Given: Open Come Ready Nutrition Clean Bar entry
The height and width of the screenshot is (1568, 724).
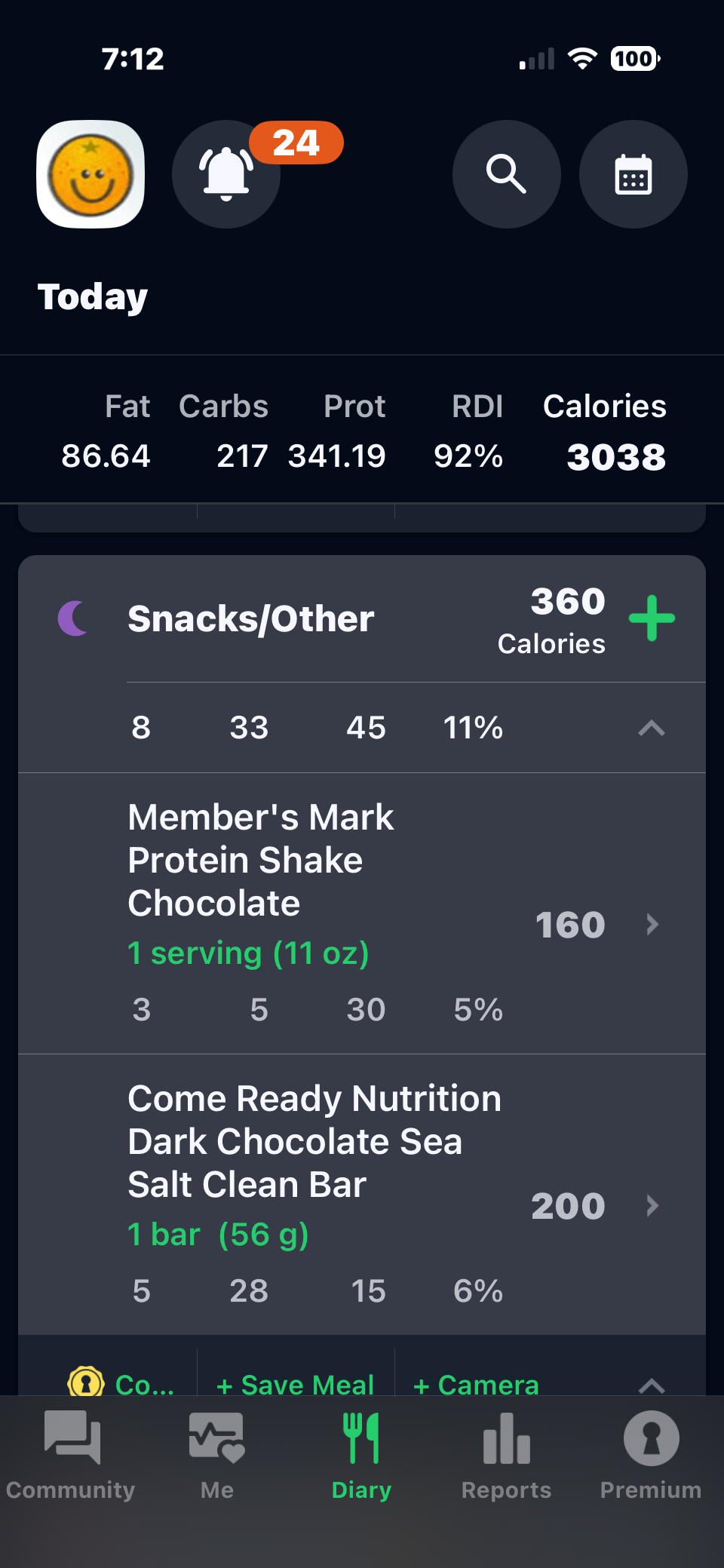Looking at the screenshot, I should coord(362,1194).
